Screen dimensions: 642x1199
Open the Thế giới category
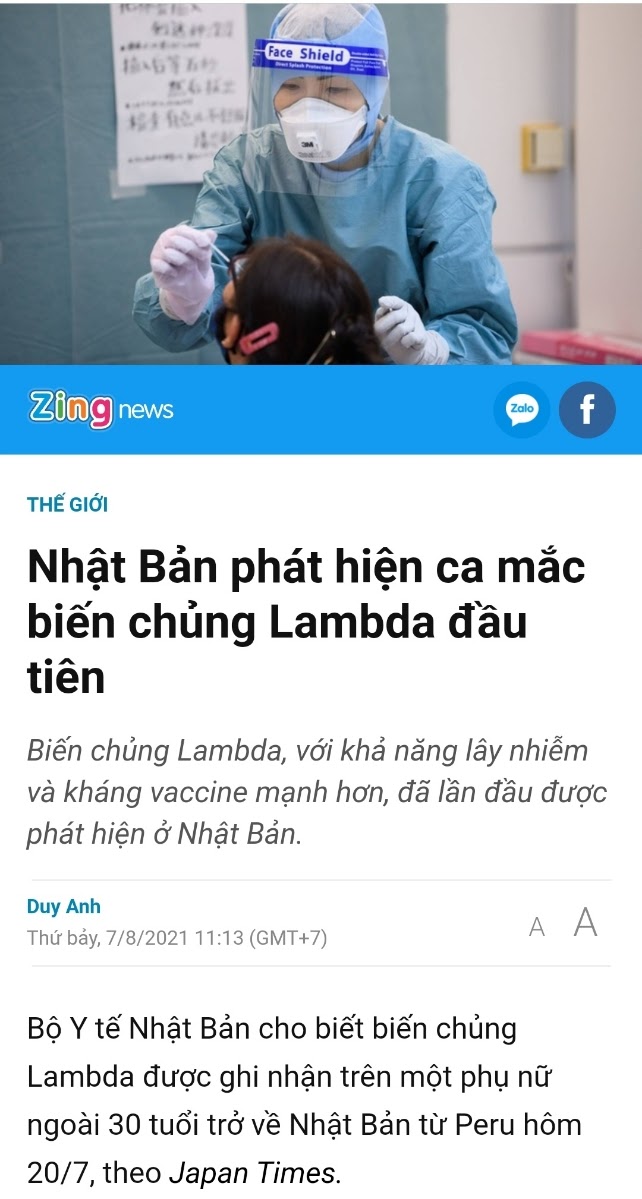[67, 505]
